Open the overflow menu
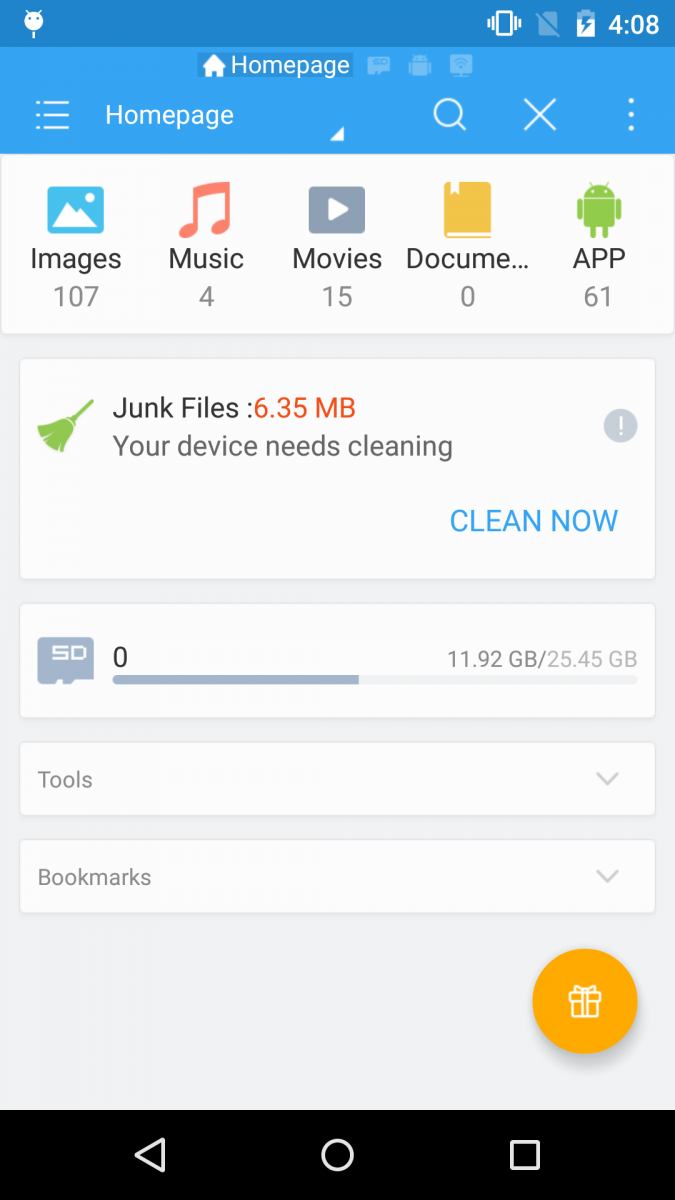The height and width of the screenshot is (1200, 675). (x=630, y=115)
